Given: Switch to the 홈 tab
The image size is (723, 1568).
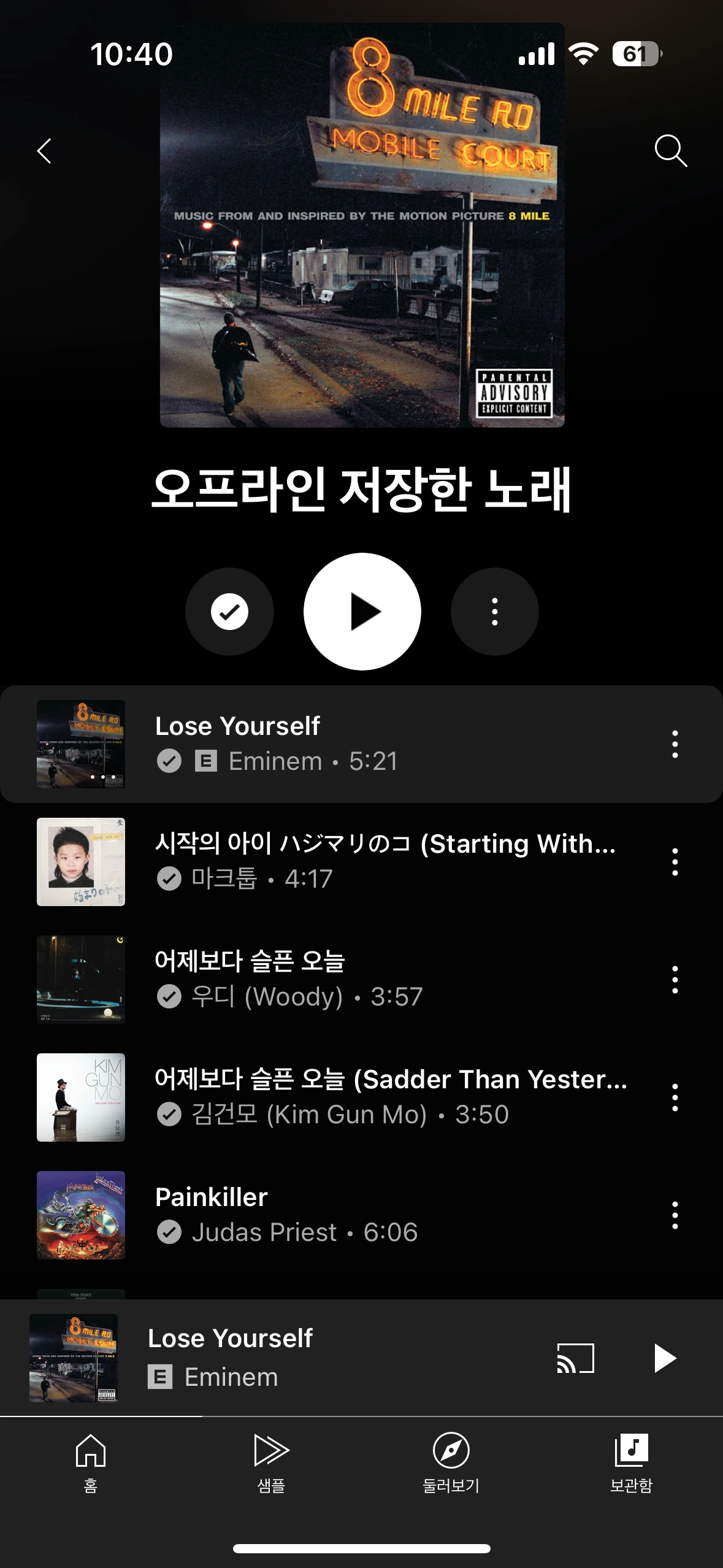Looking at the screenshot, I should tap(91, 1462).
